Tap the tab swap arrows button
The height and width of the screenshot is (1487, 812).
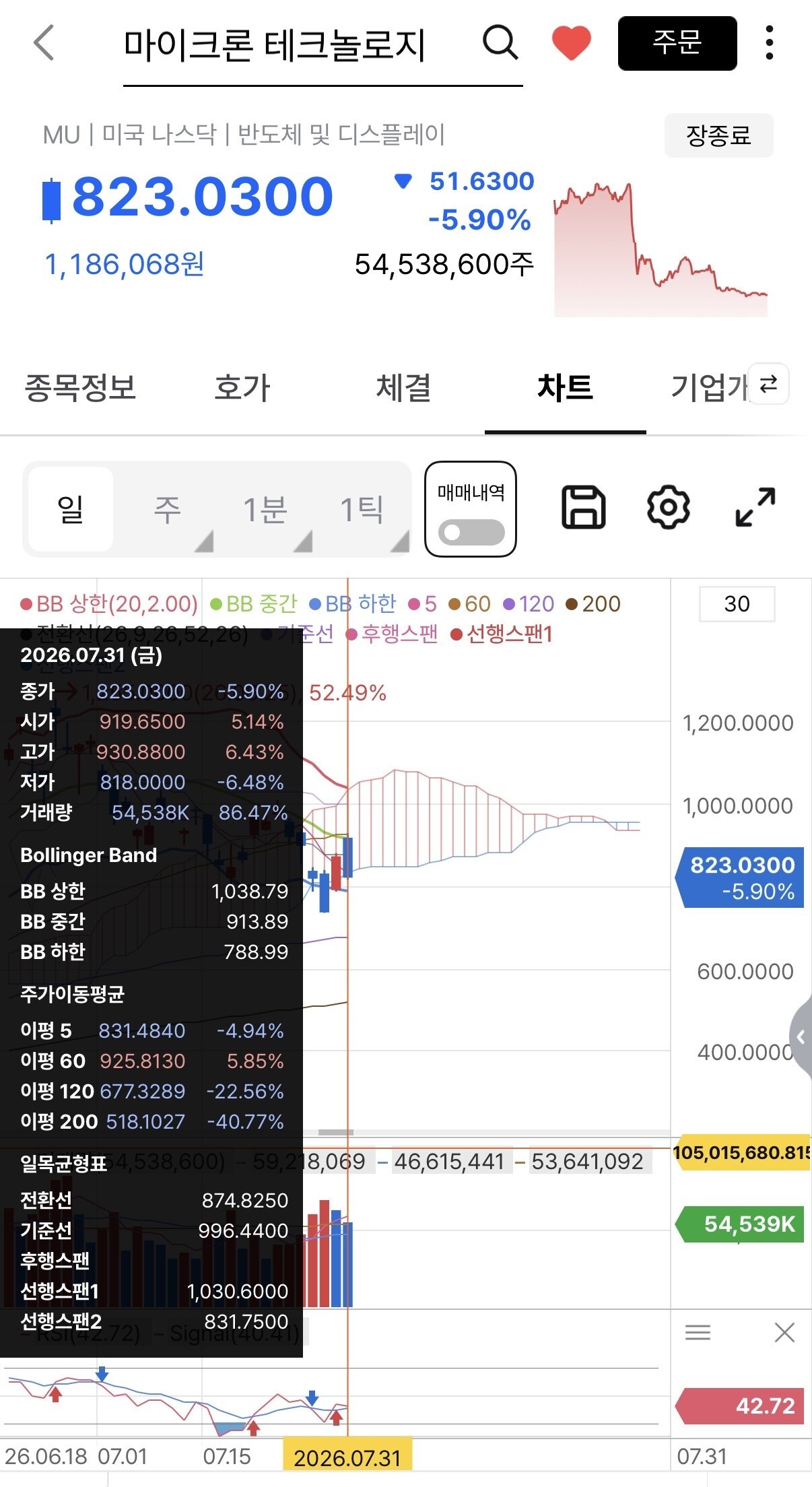[768, 384]
